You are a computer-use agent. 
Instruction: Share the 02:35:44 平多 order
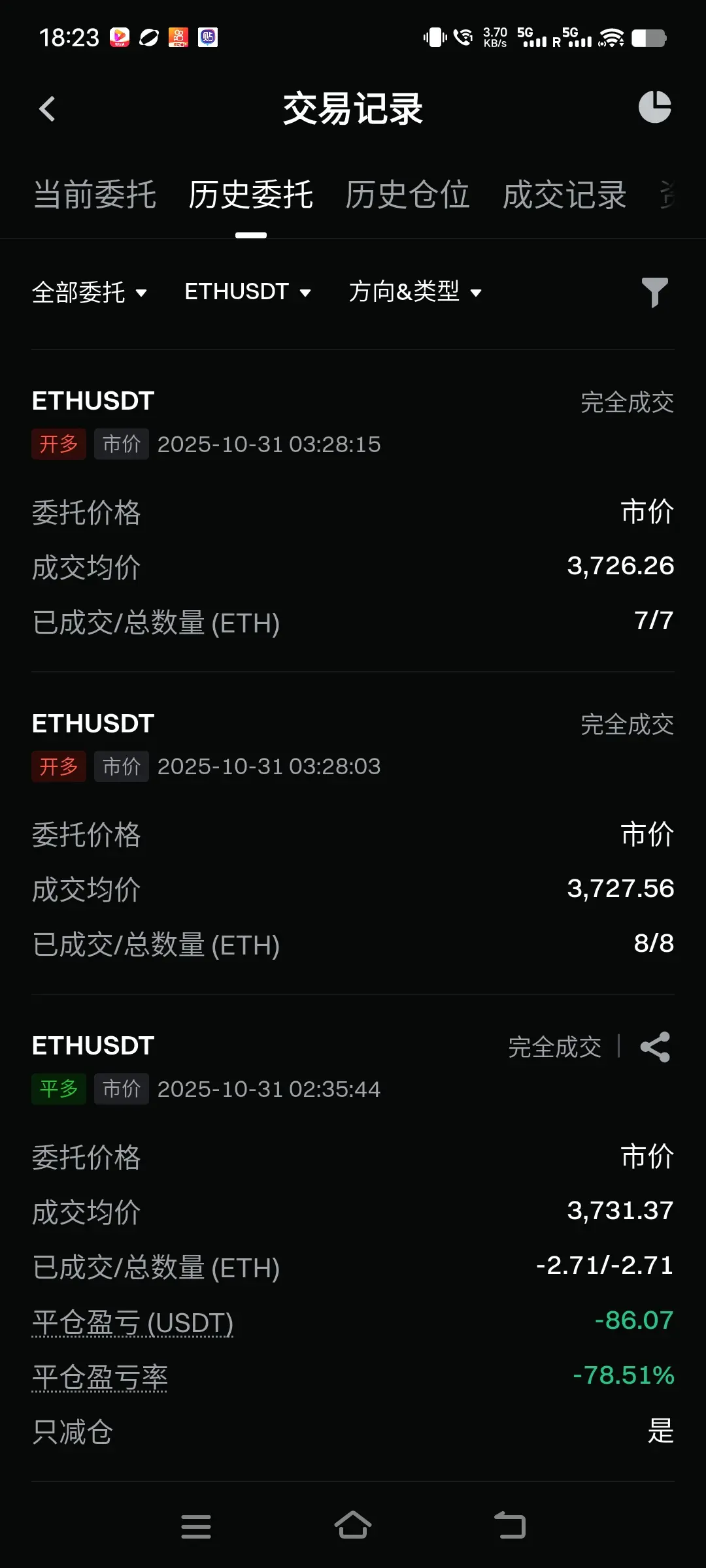coord(655,1047)
